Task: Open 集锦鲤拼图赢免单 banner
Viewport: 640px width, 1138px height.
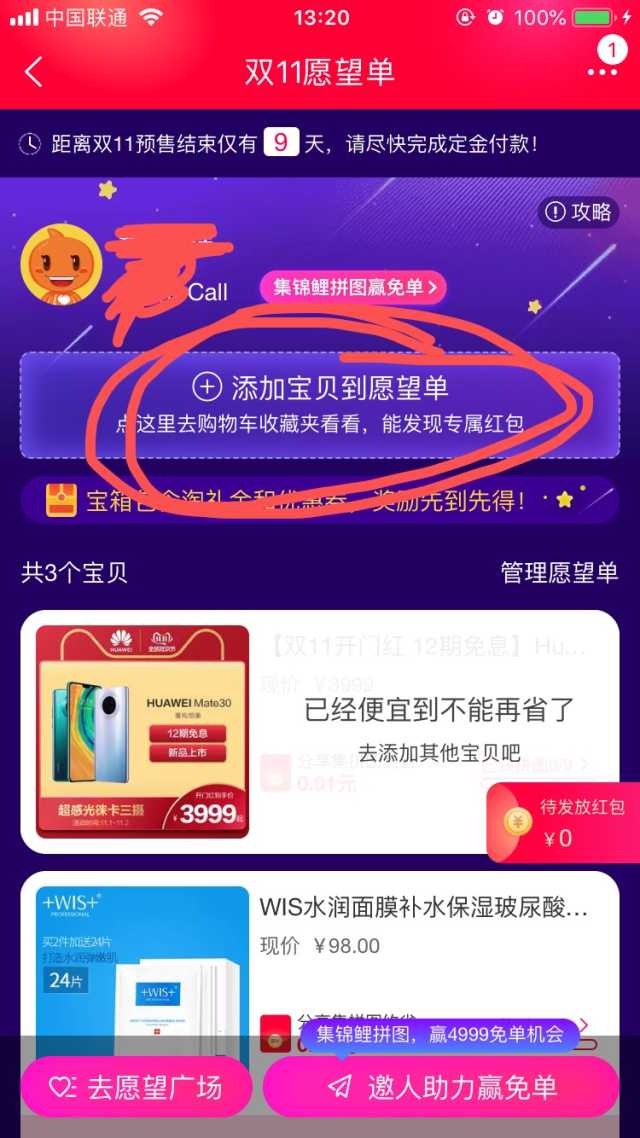Action: coord(353,288)
